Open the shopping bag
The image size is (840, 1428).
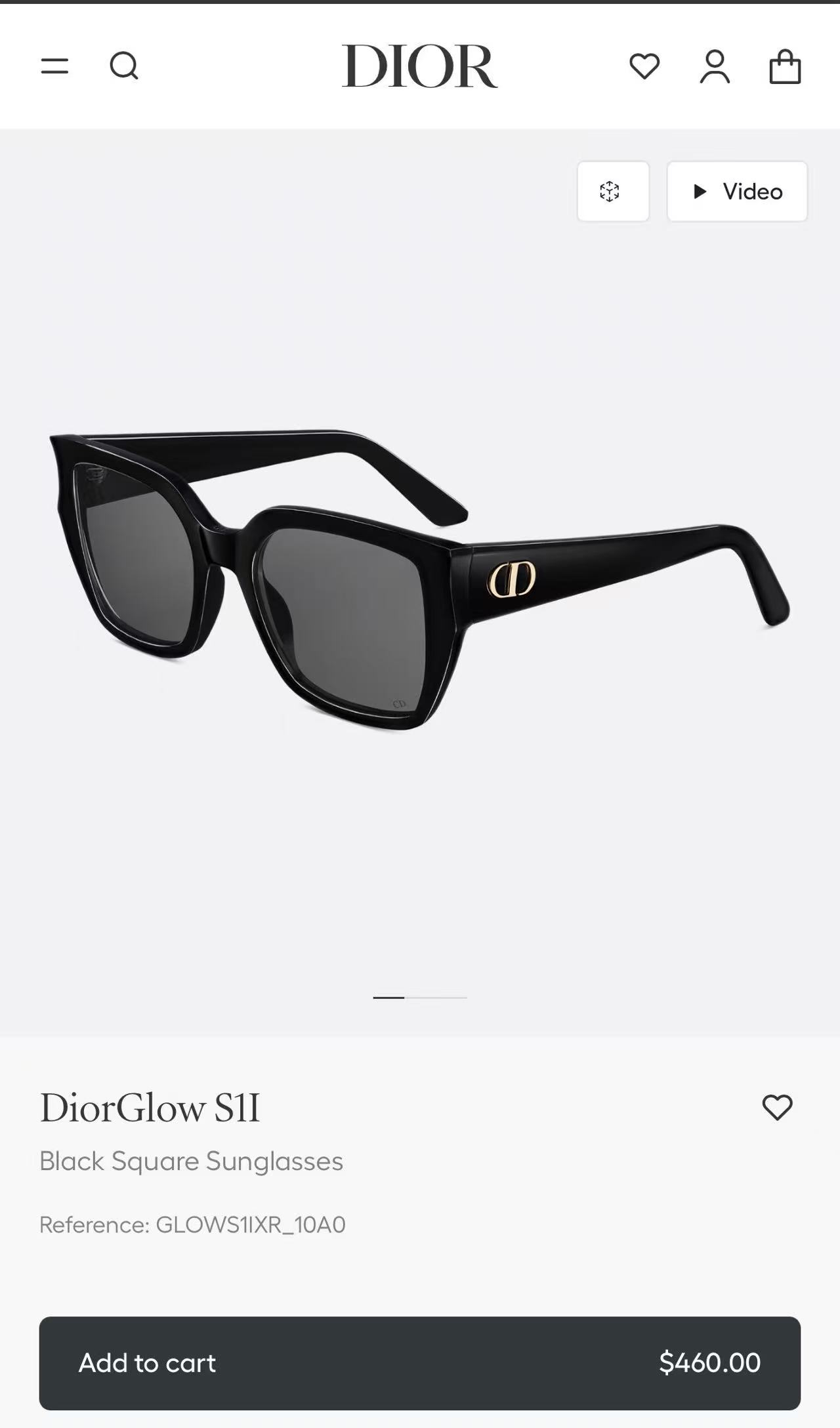pyautogui.click(x=785, y=66)
